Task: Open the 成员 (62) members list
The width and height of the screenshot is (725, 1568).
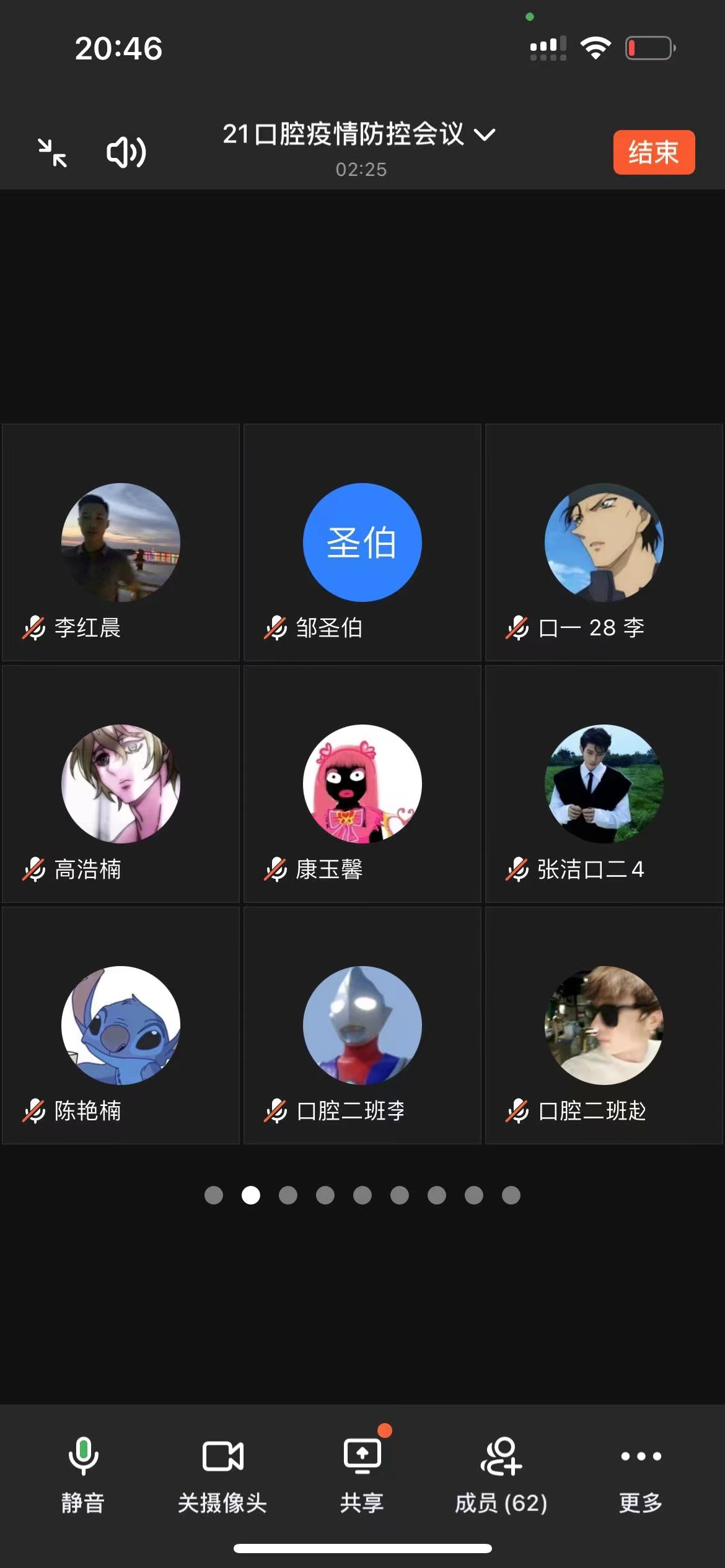Action: pyautogui.click(x=501, y=1474)
